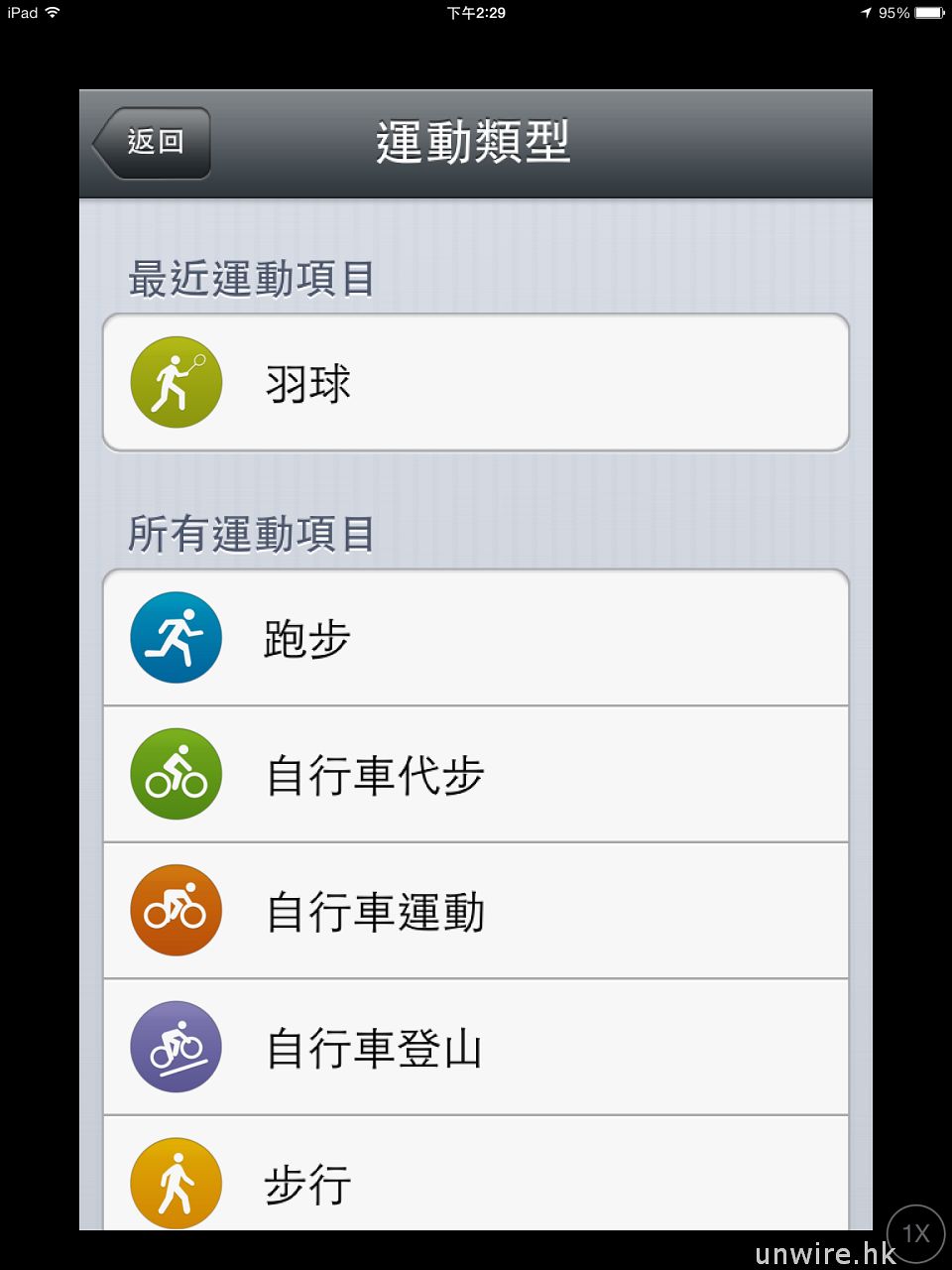Choose 跑步 as the activity type
This screenshot has height=1270, width=952.
click(476, 638)
